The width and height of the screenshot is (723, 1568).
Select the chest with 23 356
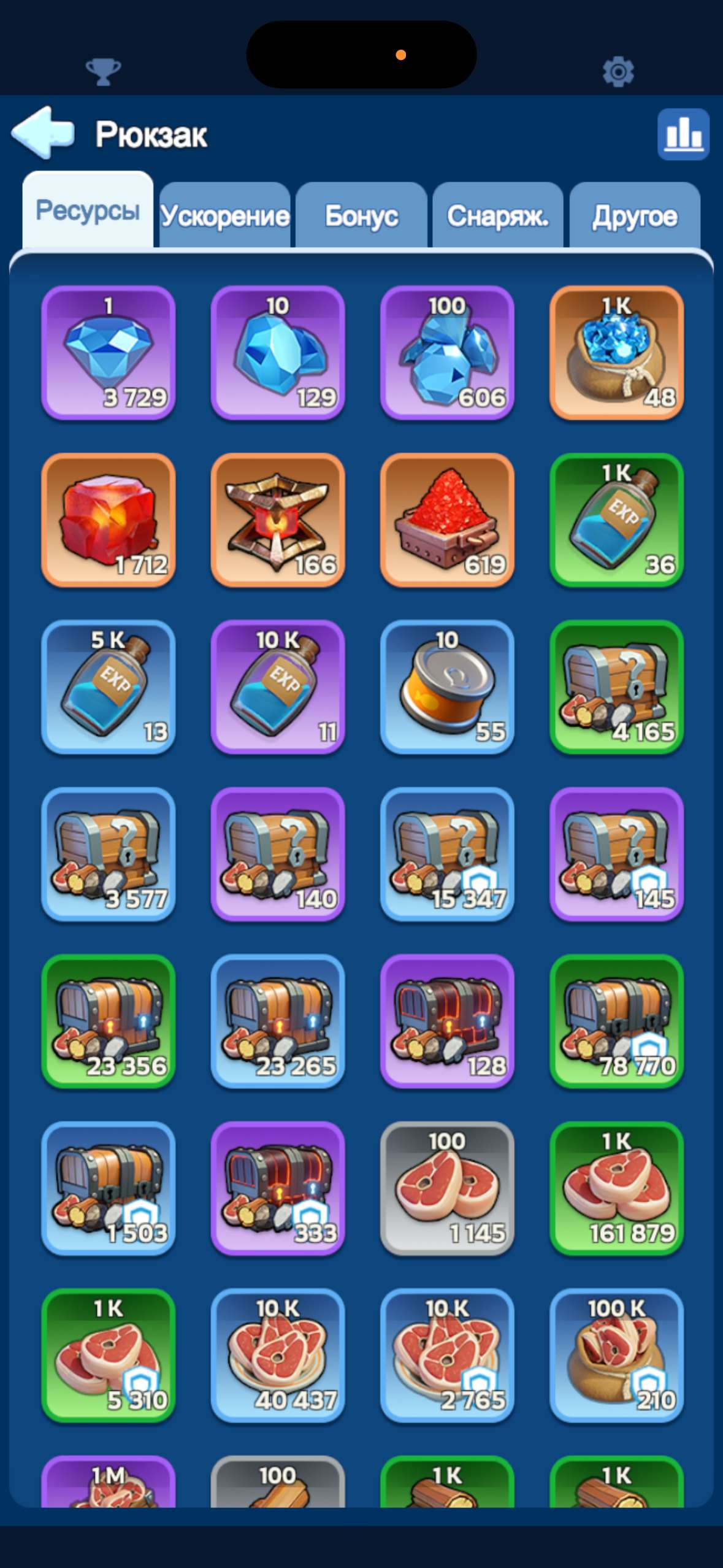(x=109, y=1021)
